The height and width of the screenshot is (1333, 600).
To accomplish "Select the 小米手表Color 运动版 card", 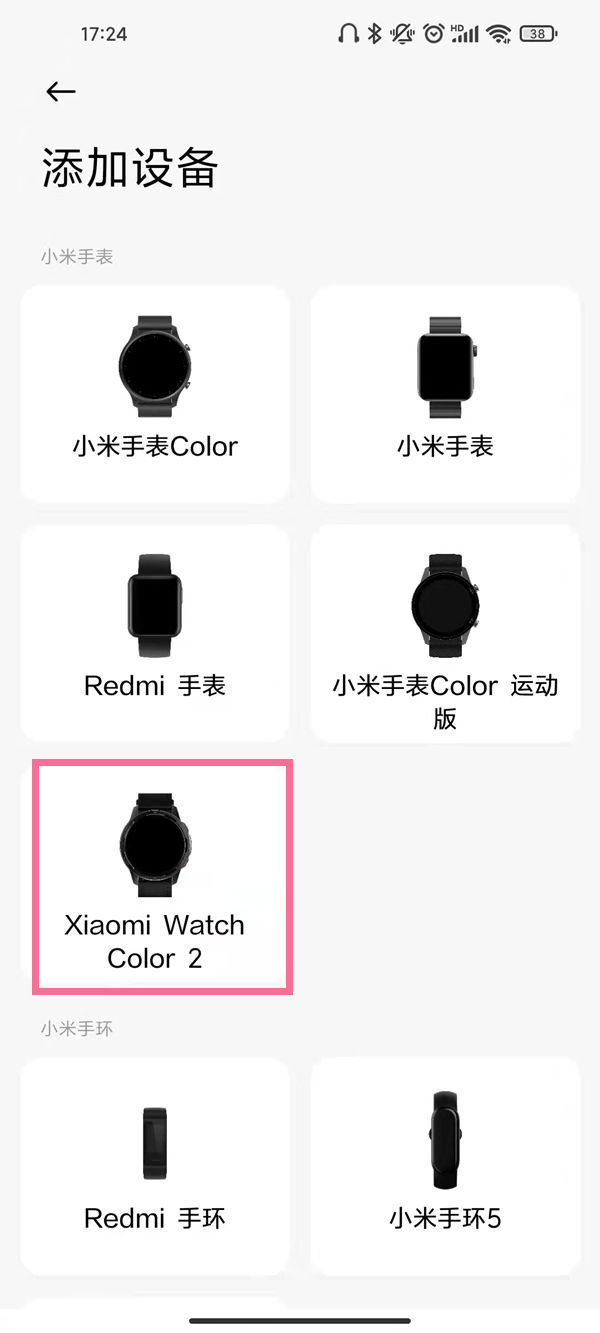I will click(x=445, y=633).
